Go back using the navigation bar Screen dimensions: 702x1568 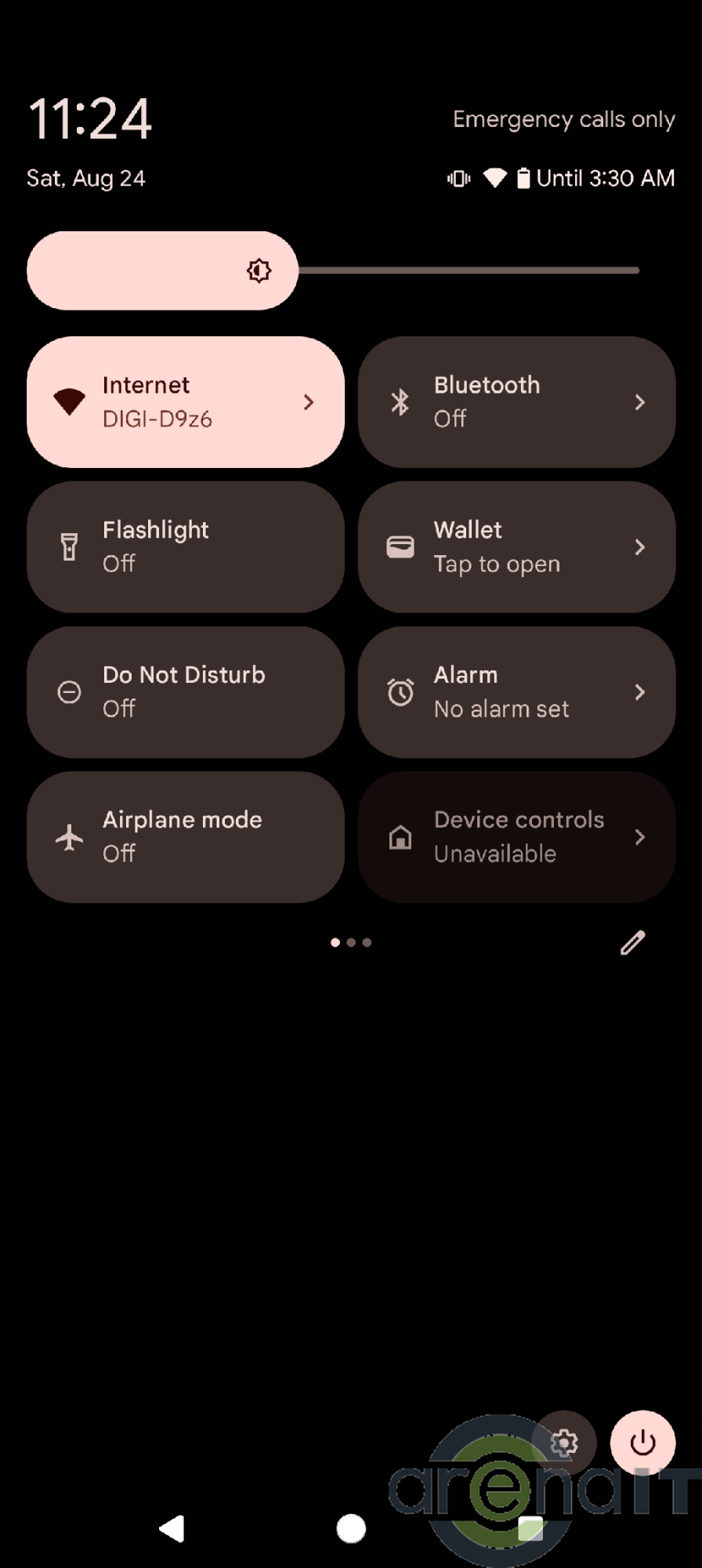point(172,1528)
